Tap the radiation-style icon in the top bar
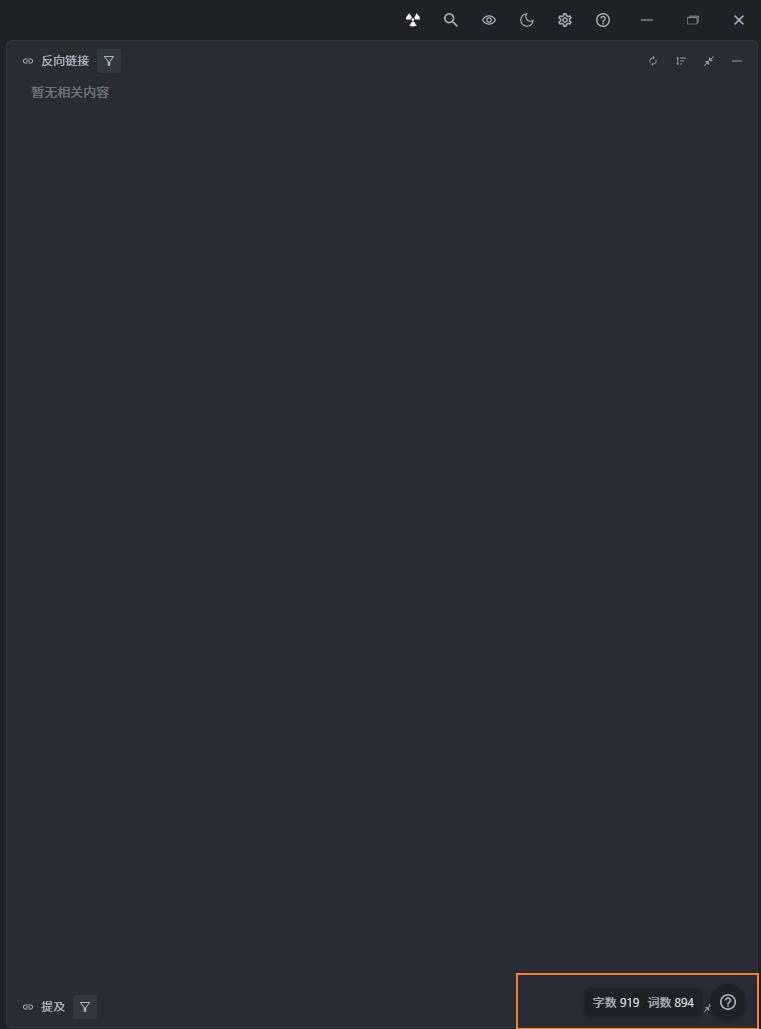The width and height of the screenshot is (761, 1029). pyautogui.click(x=413, y=20)
